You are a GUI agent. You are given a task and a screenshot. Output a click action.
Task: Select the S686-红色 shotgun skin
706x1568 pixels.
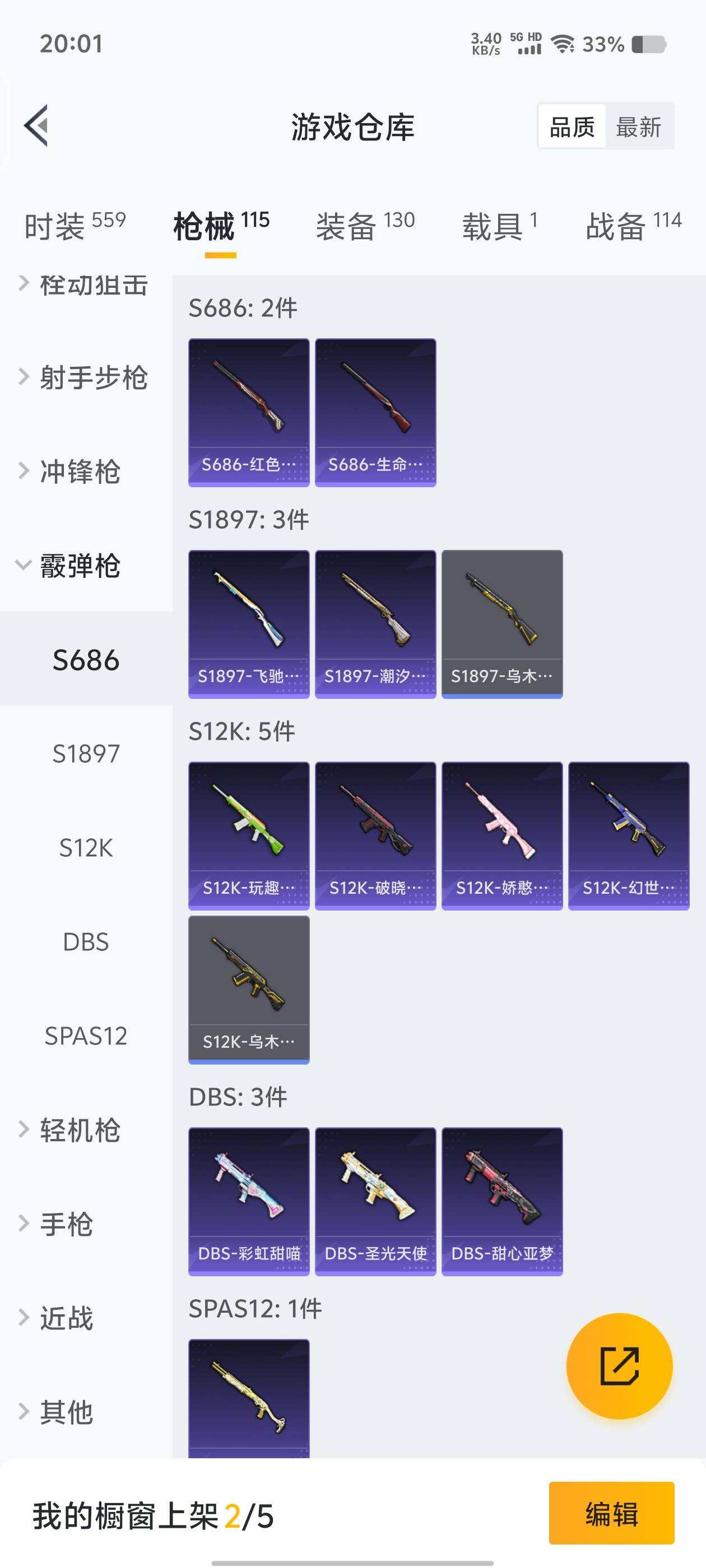point(249,412)
